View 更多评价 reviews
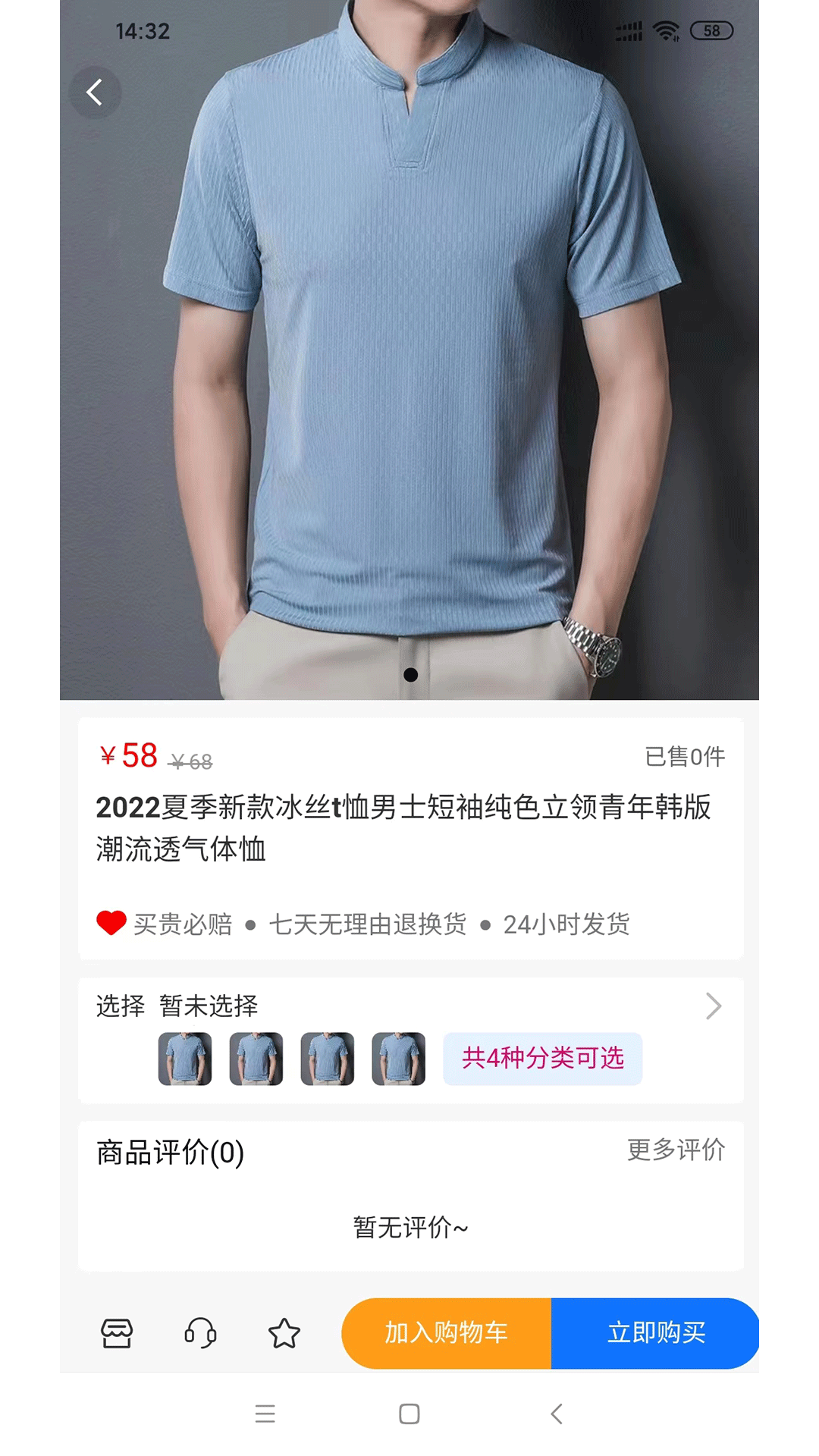The image size is (819, 1456). click(x=676, y=1150)
